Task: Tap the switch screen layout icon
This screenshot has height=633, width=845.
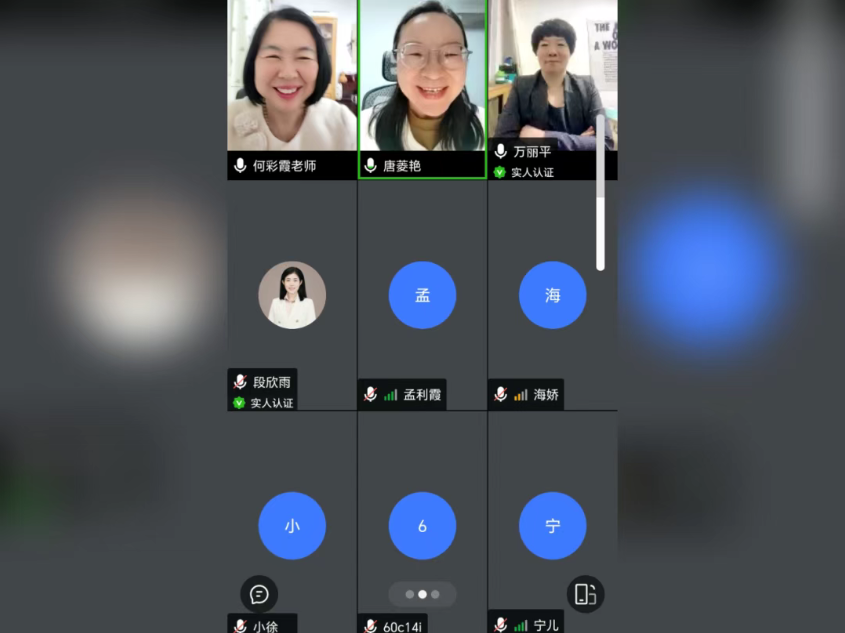Action: tap(585, 594)
